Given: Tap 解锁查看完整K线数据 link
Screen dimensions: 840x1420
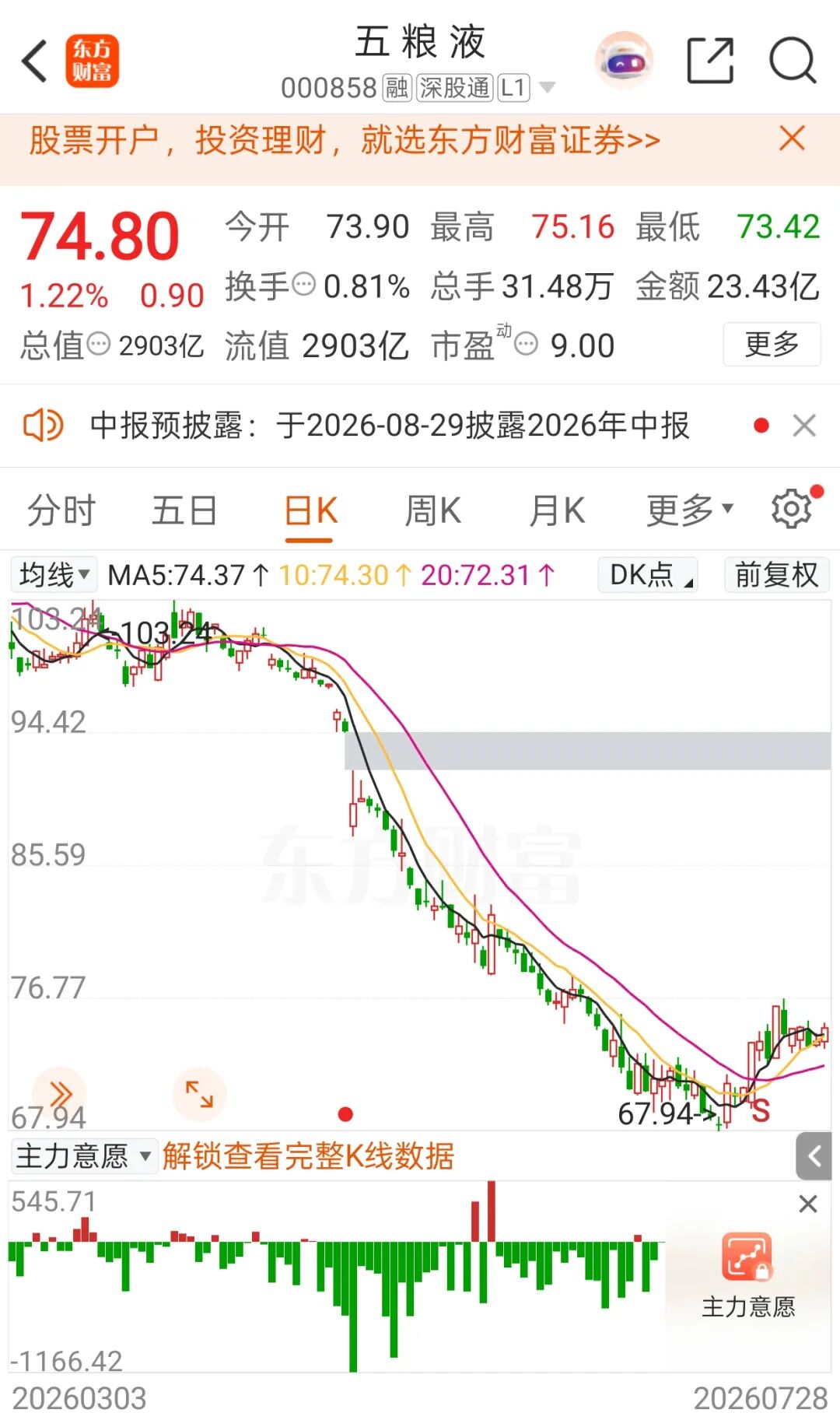Looking at the screenshot, I should [x=308, y=1156].
